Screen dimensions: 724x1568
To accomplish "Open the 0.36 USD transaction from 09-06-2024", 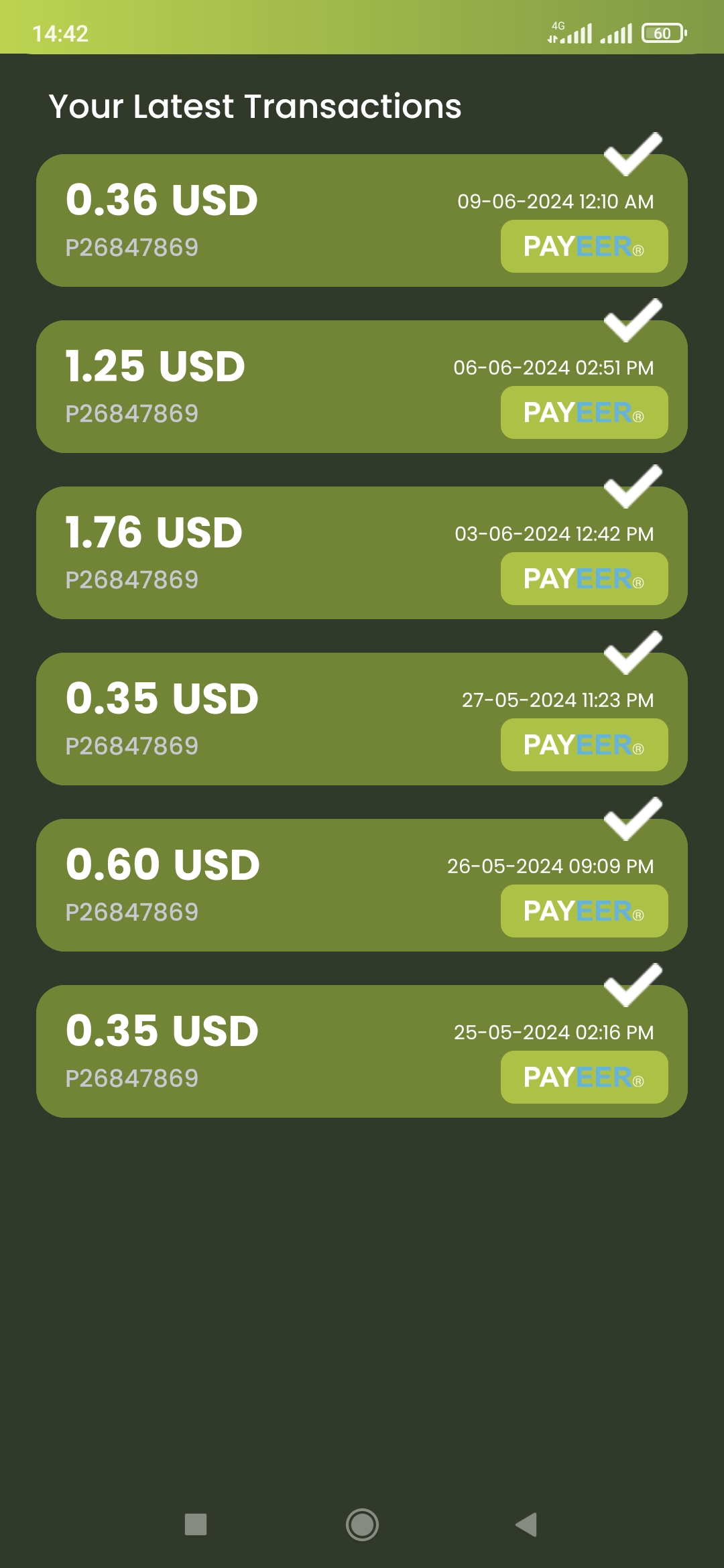I will [x=362, y=221].
